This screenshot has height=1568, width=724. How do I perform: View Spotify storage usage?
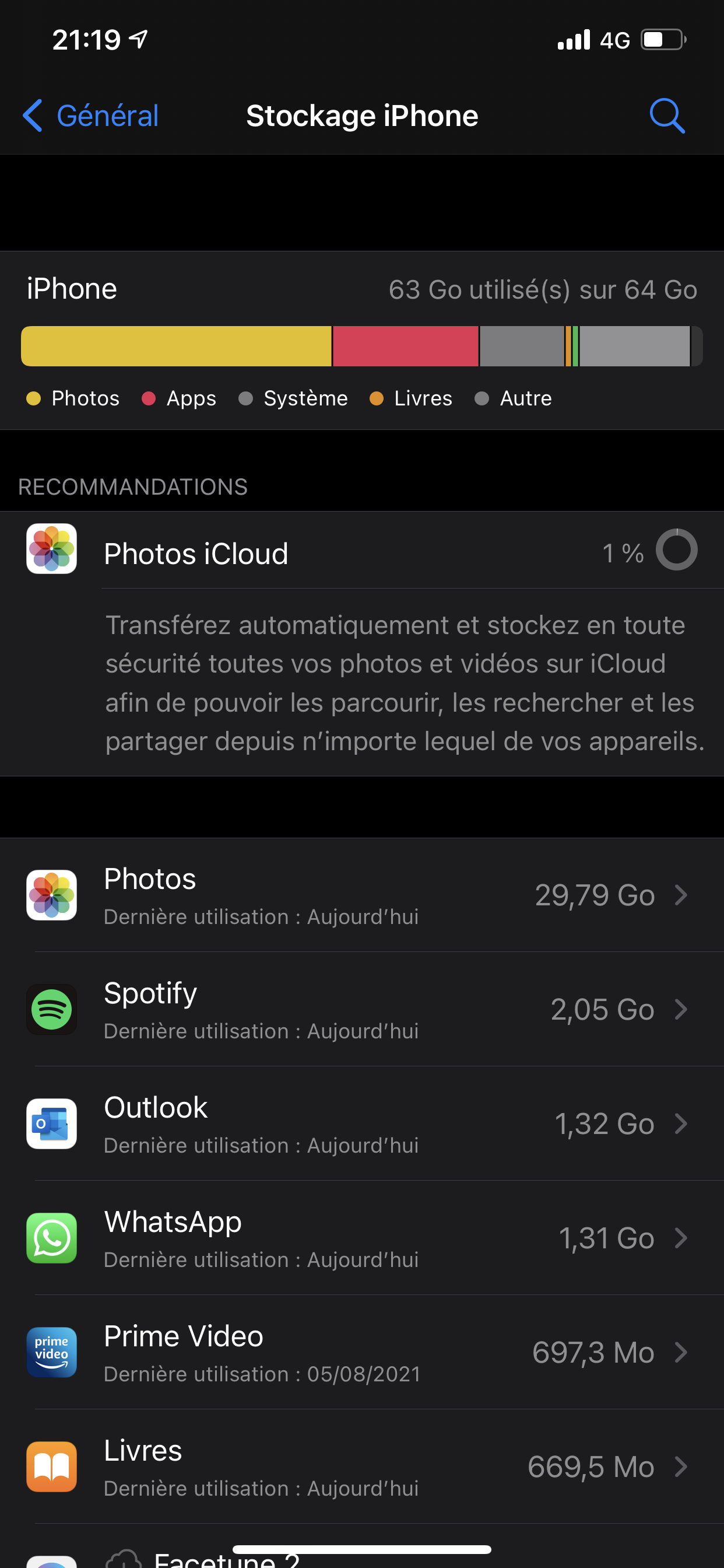(361, 1009)
